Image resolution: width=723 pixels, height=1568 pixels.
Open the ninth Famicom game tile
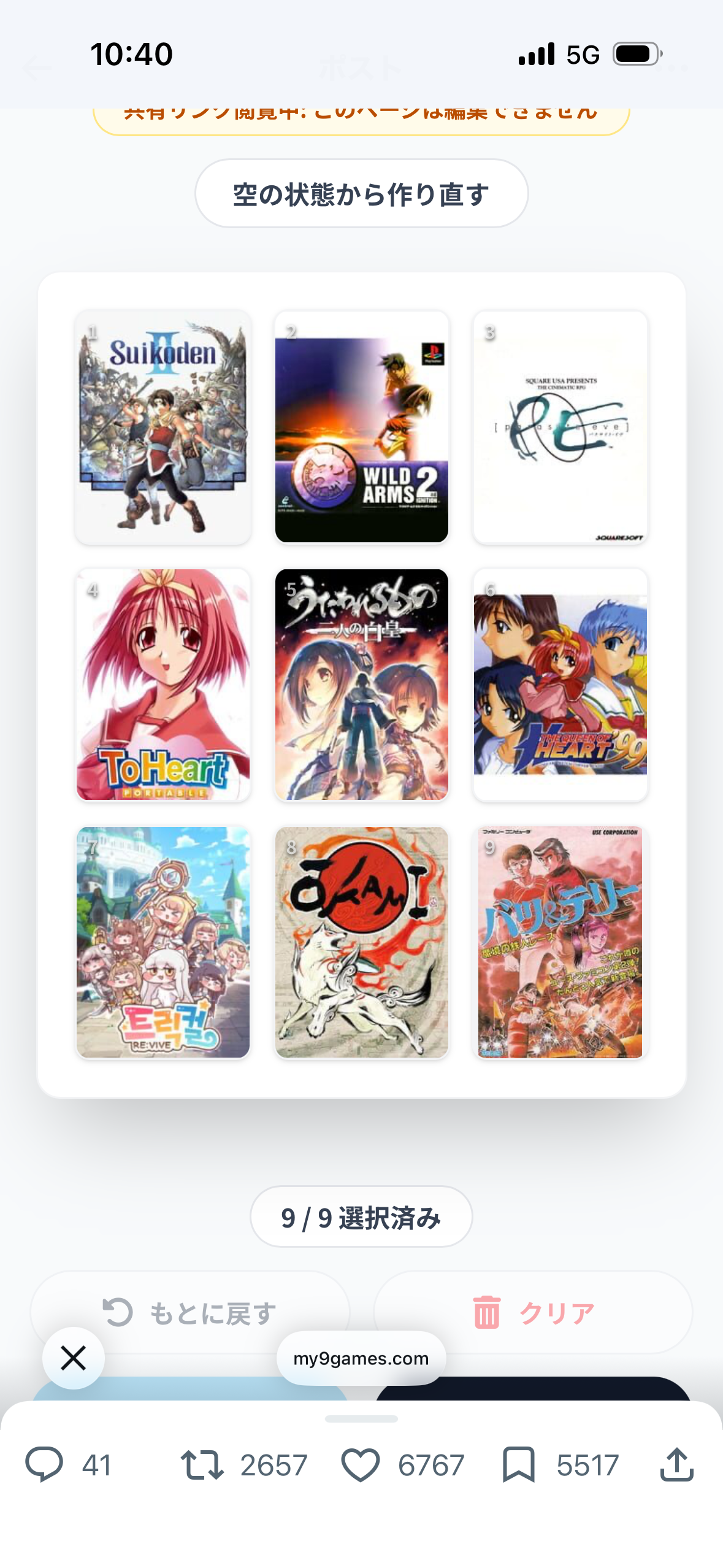coord(560,942)
